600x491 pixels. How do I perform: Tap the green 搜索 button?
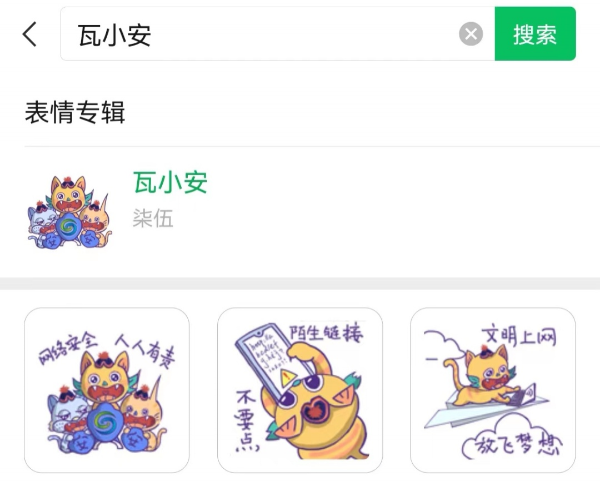535,34
